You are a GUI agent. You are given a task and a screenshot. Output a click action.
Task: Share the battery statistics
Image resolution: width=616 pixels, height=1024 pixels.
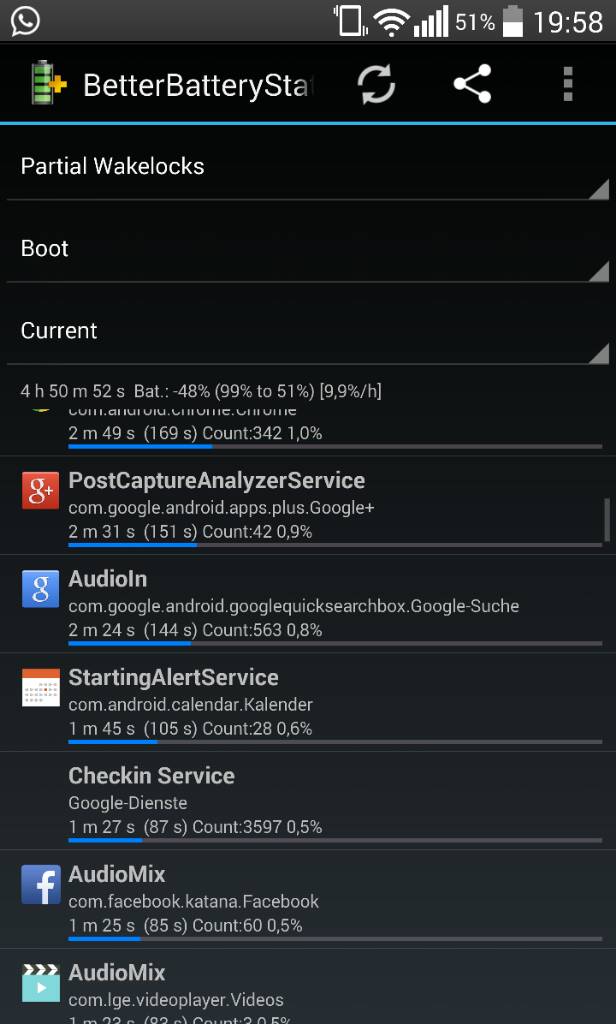point(472,84)
